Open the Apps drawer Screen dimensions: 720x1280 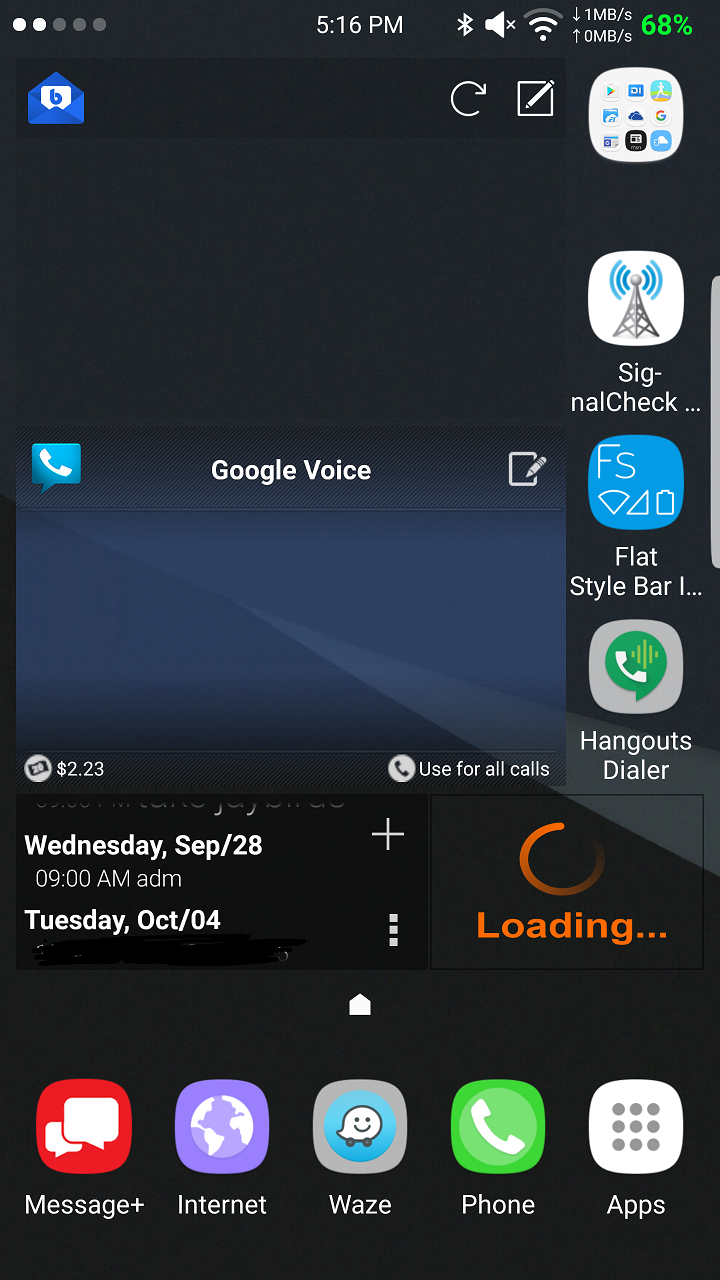click(636, 1126)
